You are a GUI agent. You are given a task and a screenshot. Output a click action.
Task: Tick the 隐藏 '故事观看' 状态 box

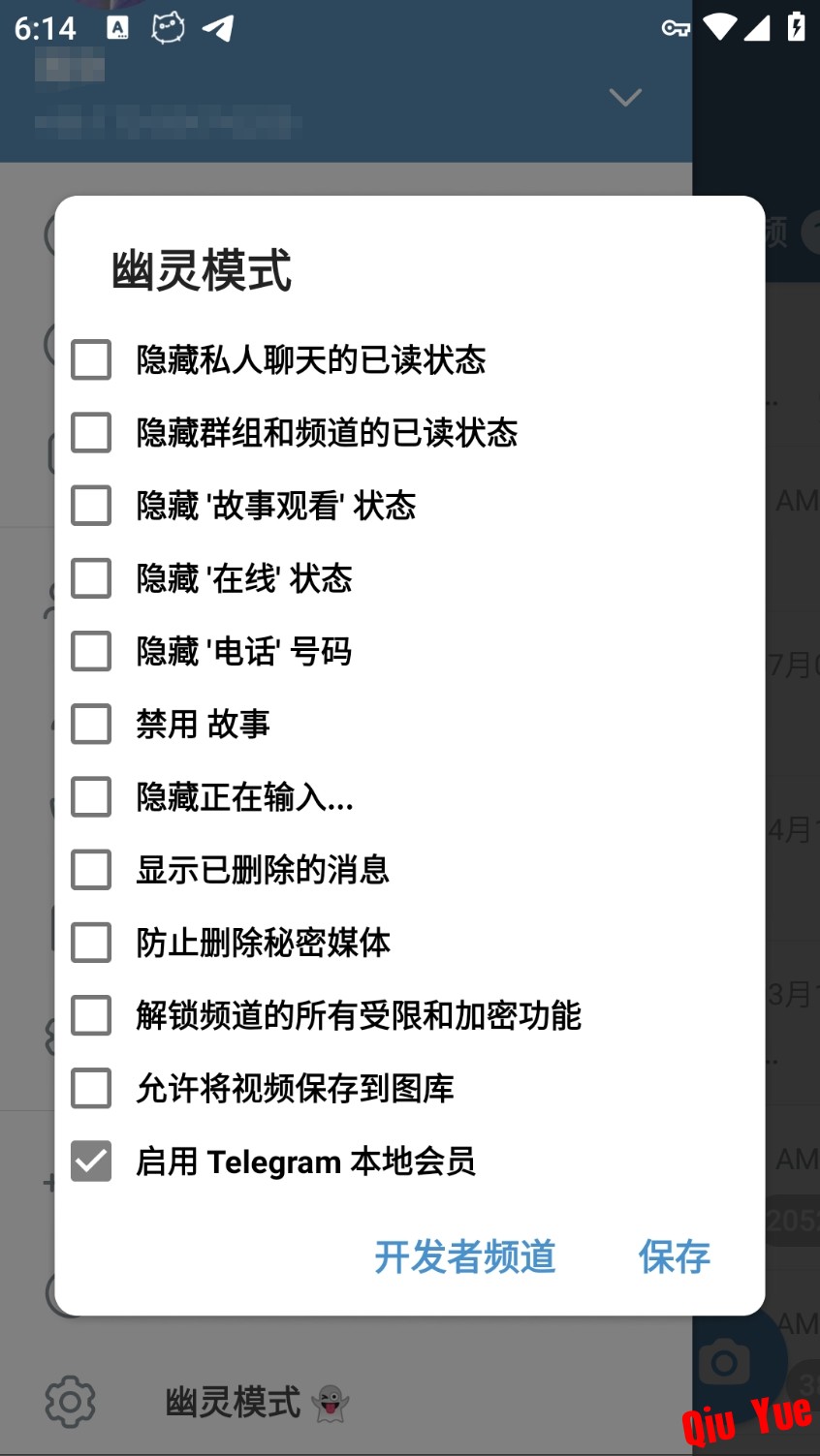(91, 505)
